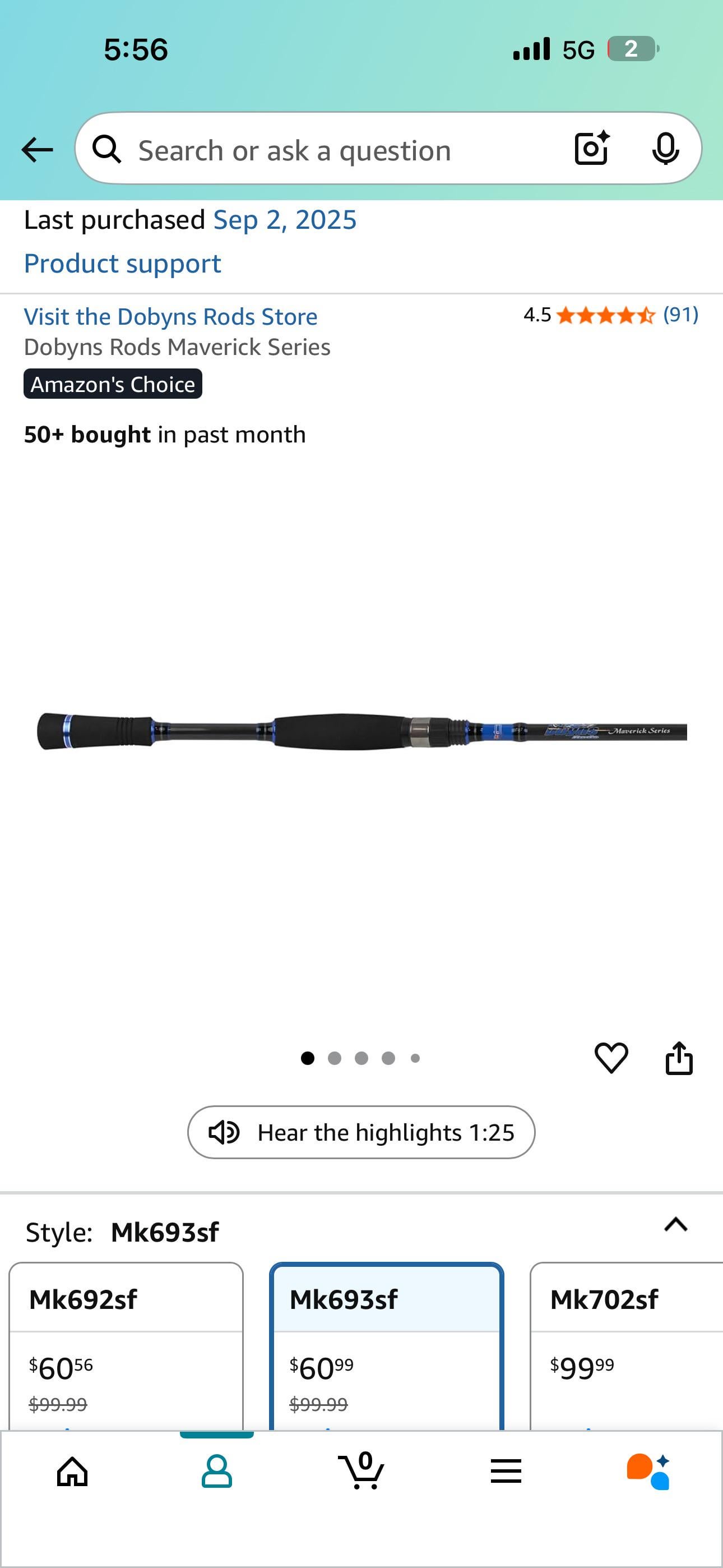Open the cart
This screenshot has height=1568, width=723.
pyautogui.click(x=361, y=1472)
